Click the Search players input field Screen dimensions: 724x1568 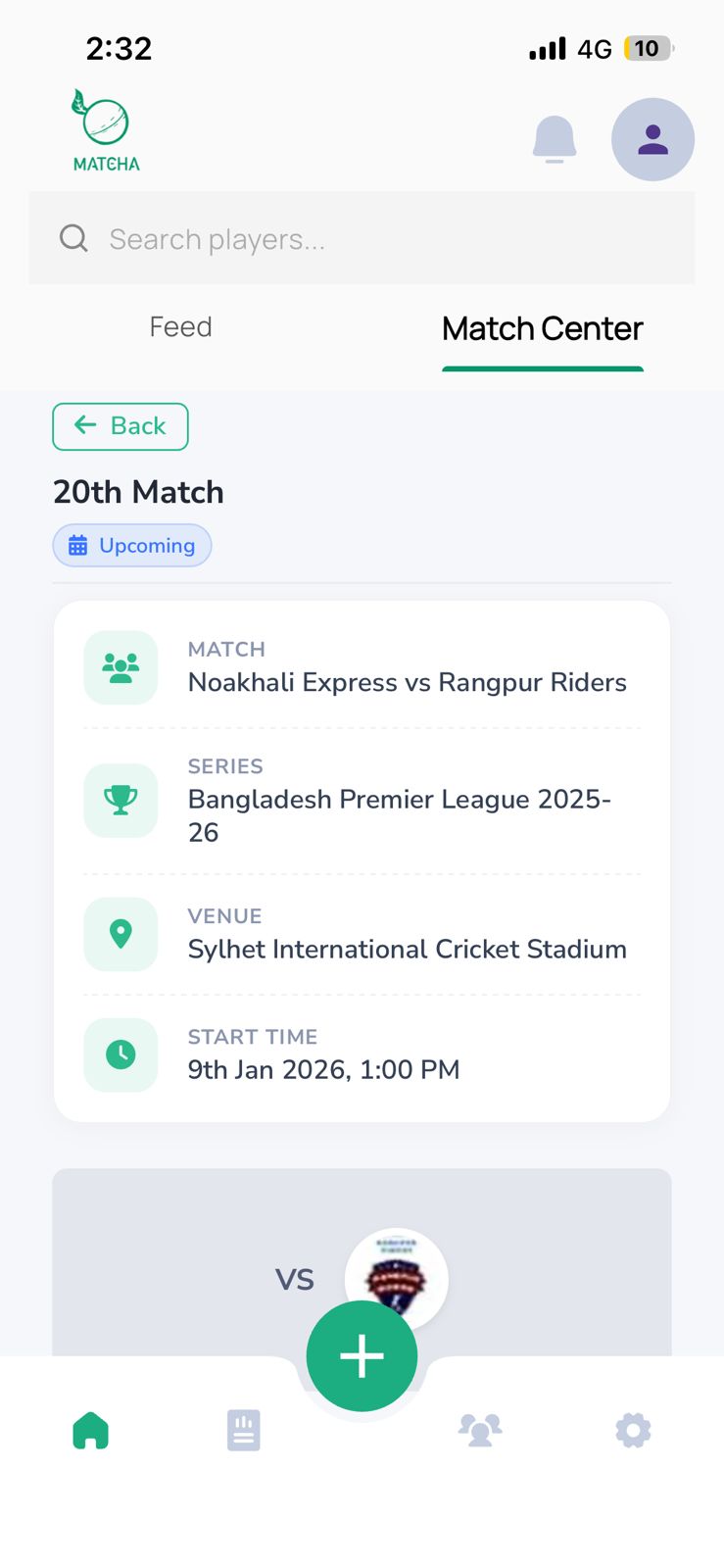[294, 238]
